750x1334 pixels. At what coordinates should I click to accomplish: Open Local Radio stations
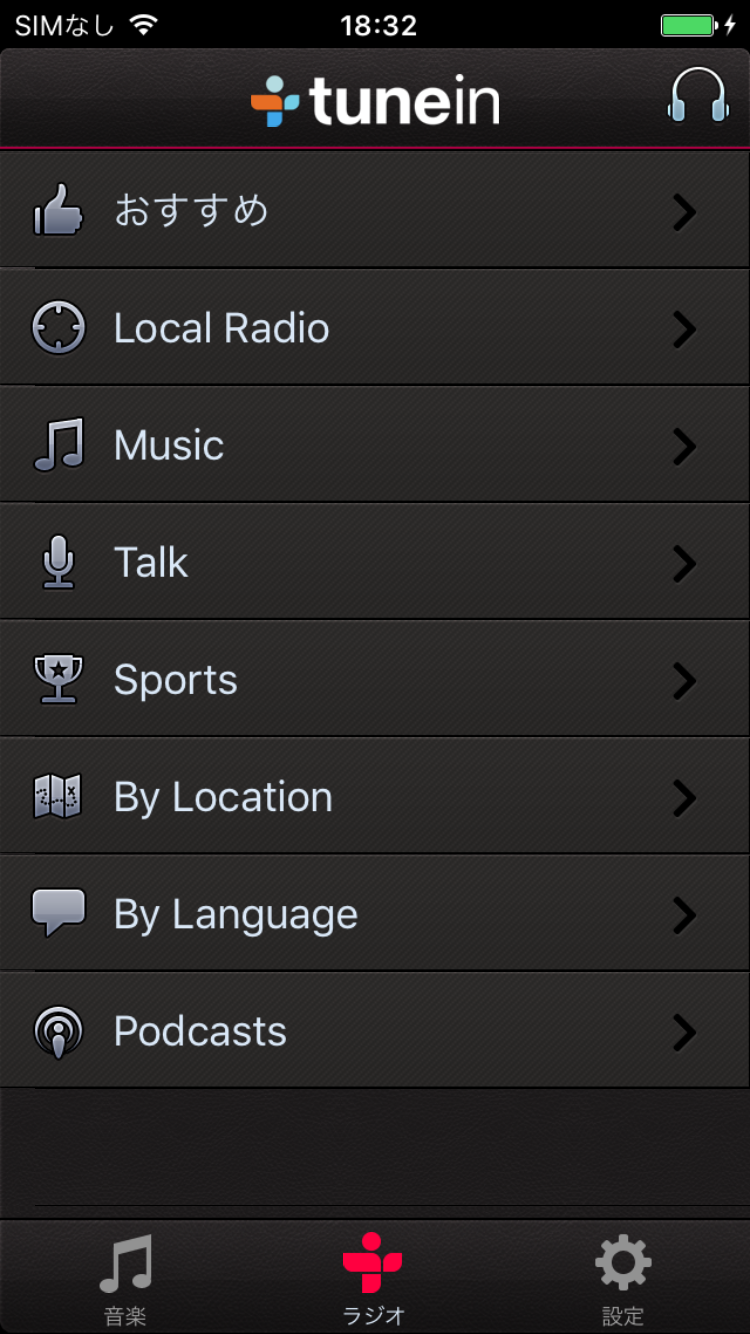[375, 327]
